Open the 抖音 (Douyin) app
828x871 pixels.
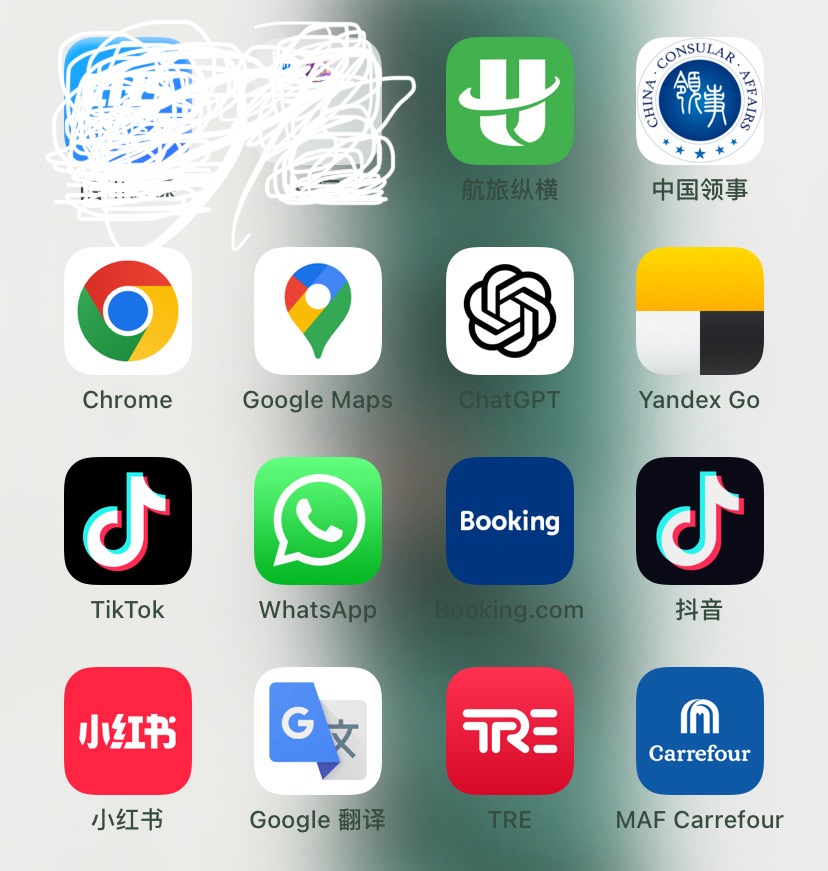coord(699,521)
